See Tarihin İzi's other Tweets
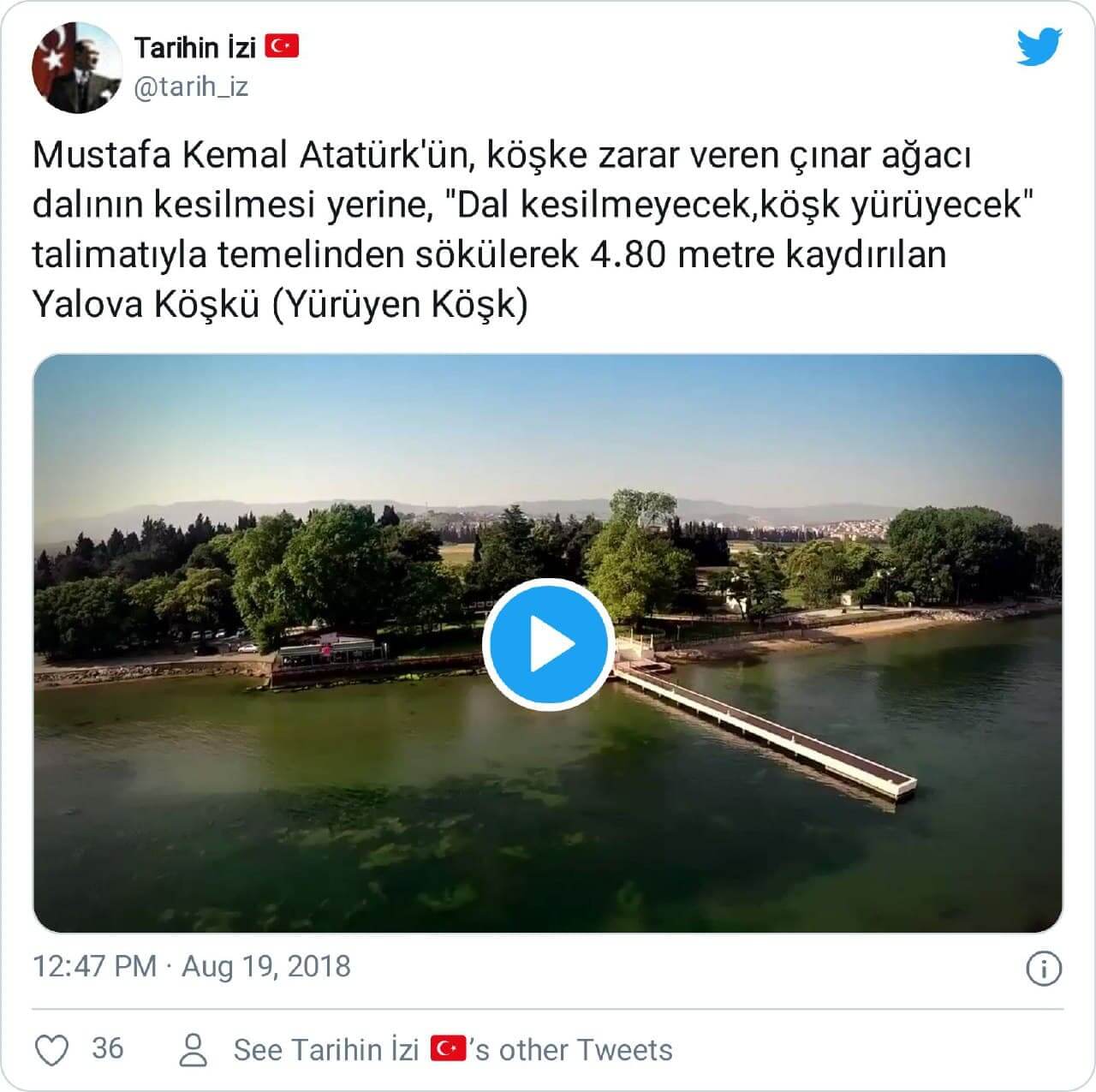 pos(452,1050)
